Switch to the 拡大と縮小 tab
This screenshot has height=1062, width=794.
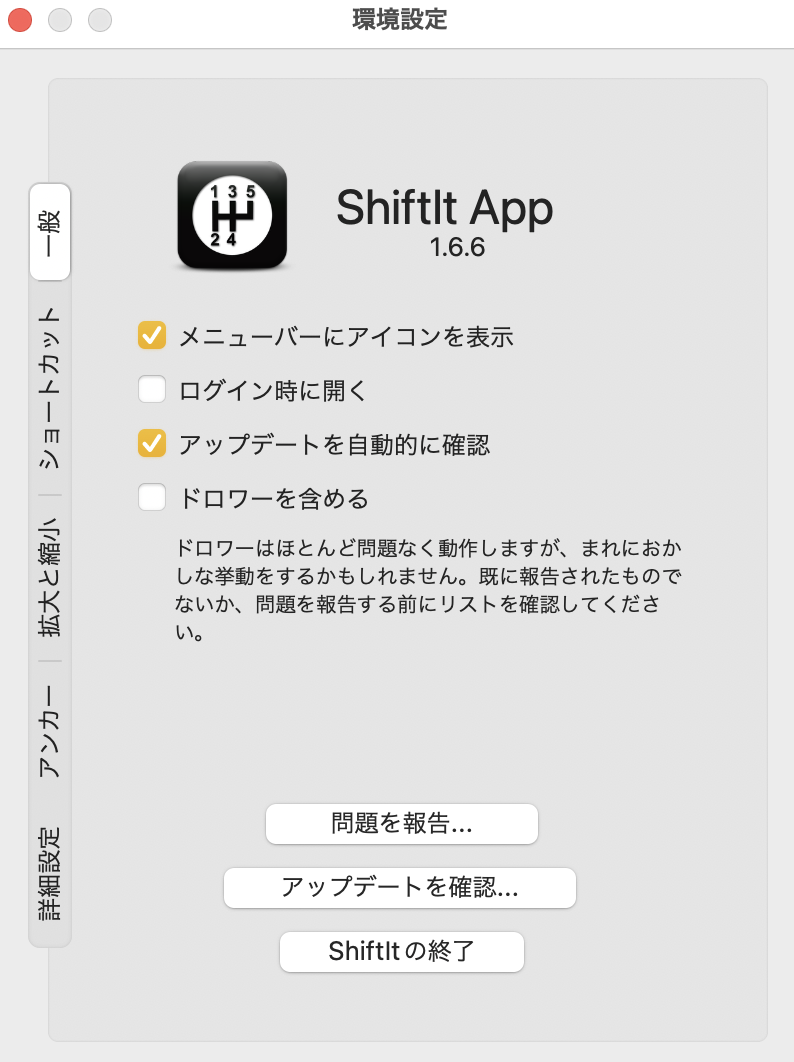point(50,577)
